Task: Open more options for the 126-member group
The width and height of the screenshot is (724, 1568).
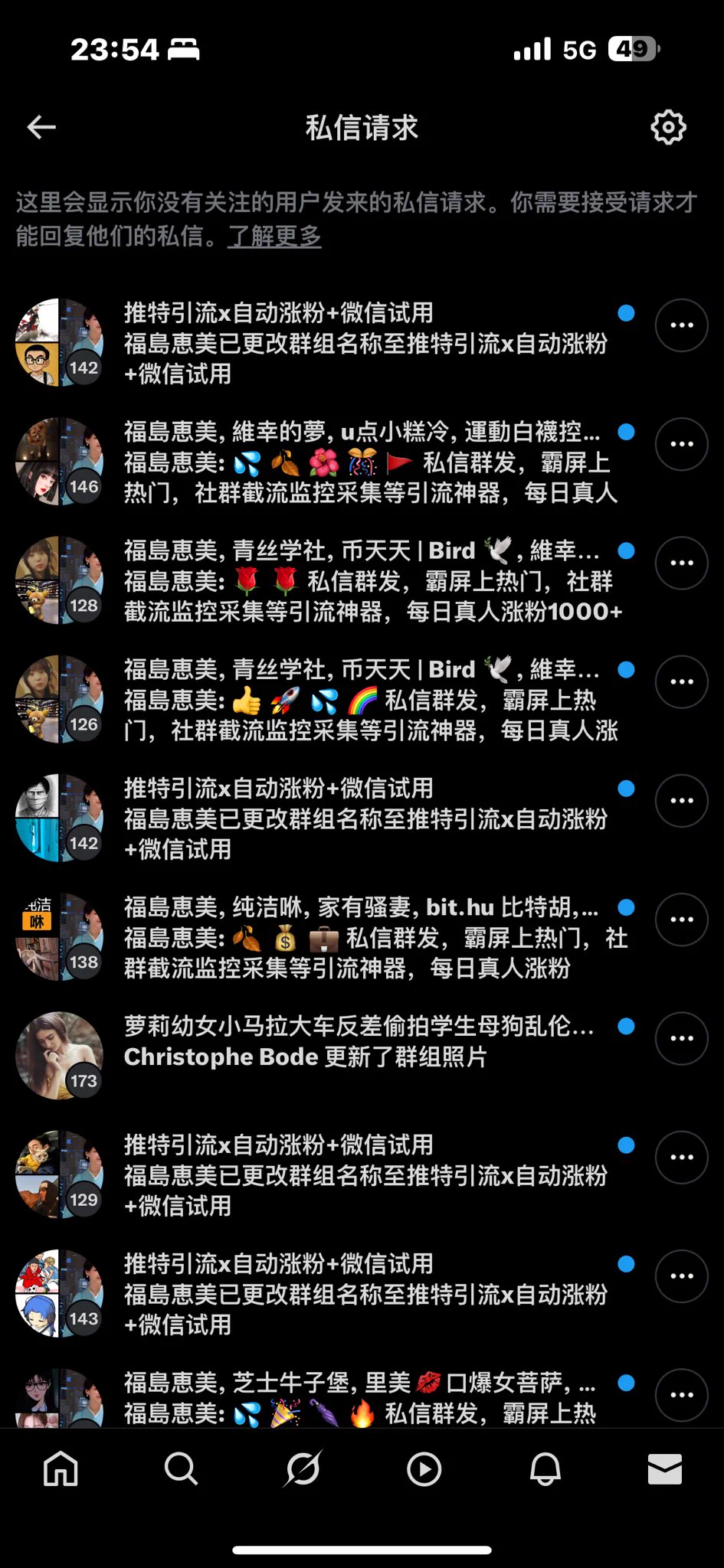Action: pos(681,681)
